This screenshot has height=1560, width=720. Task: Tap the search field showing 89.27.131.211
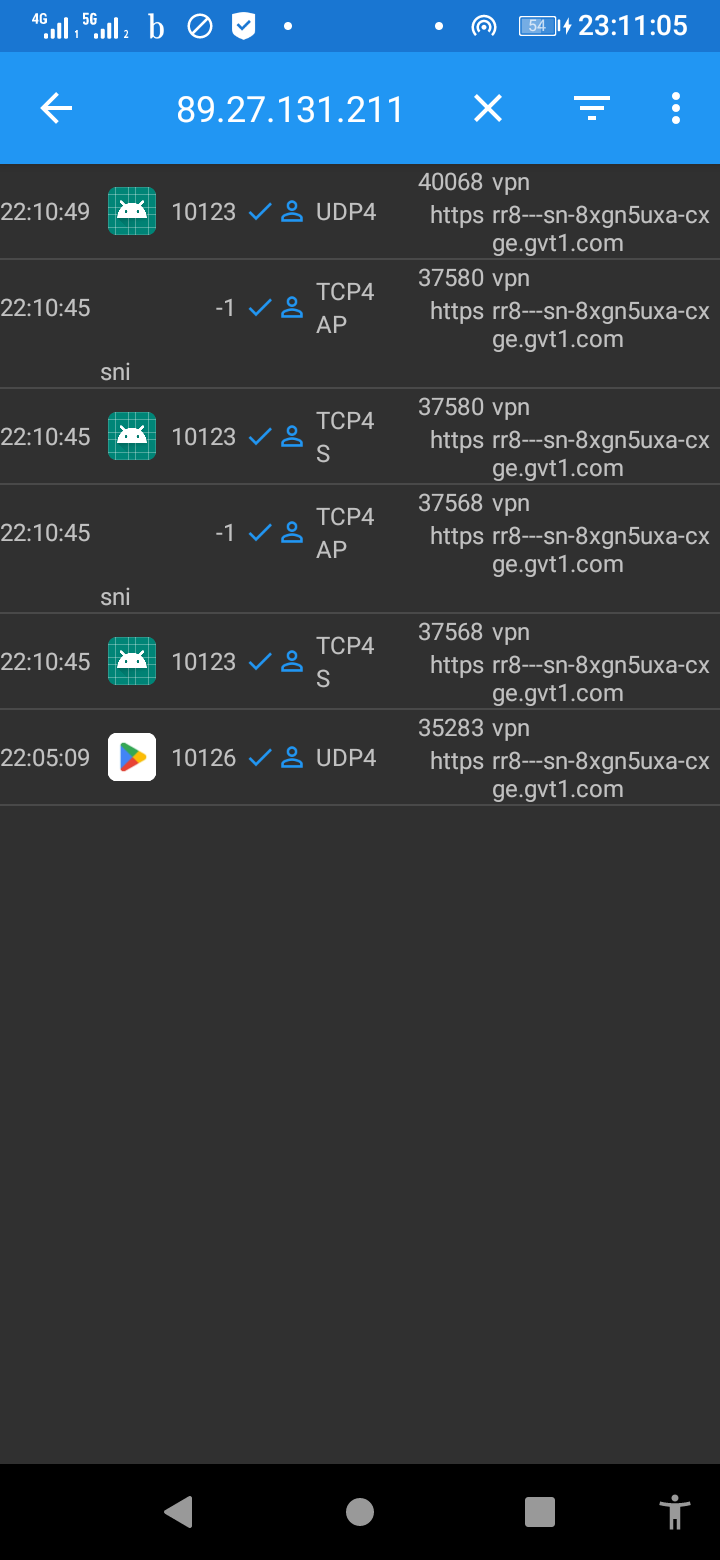(290, 108)
